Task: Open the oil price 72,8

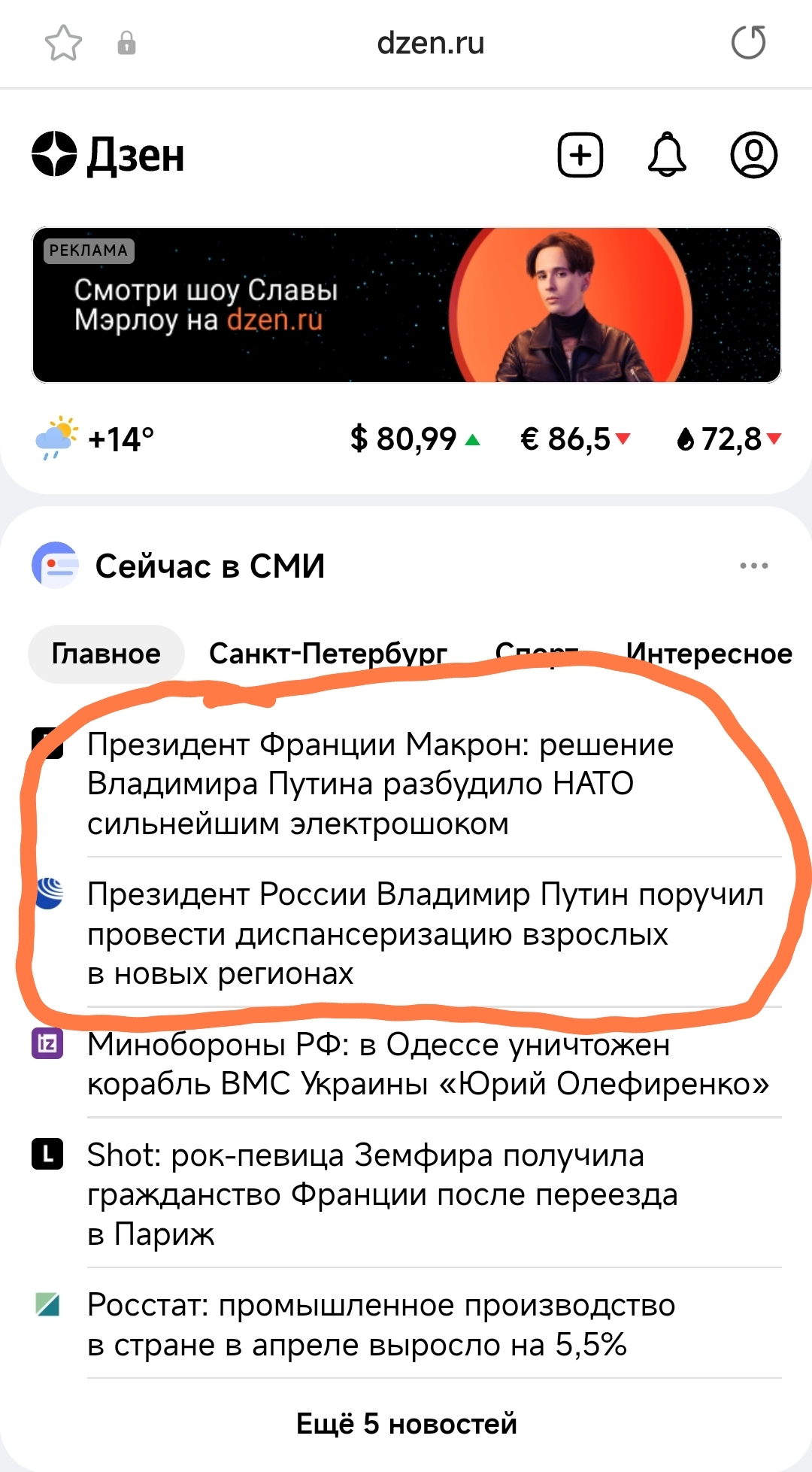Action: coord(729,439)
